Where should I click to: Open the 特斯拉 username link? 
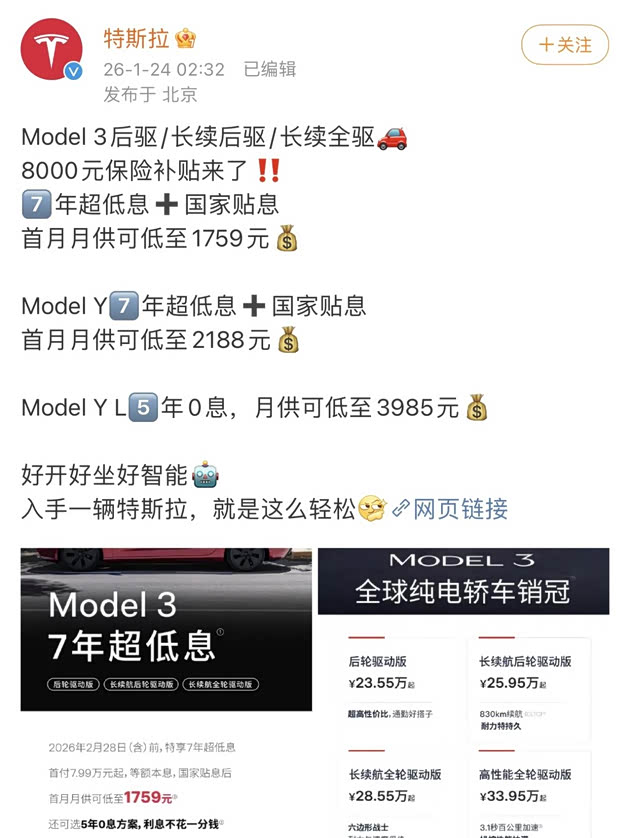[x=138, y=39]
